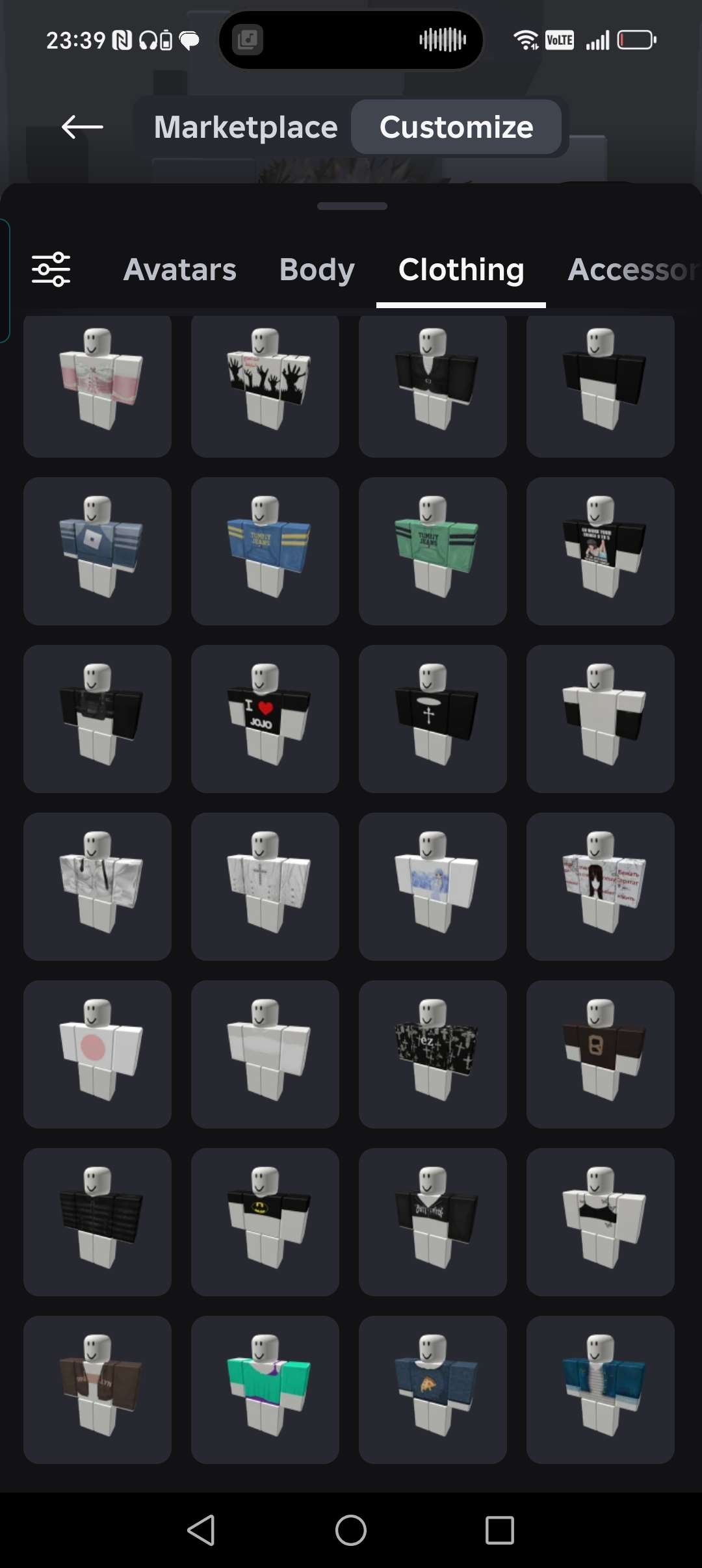
Task: Switch to the Avatars category
Action: tap(180, 270)
